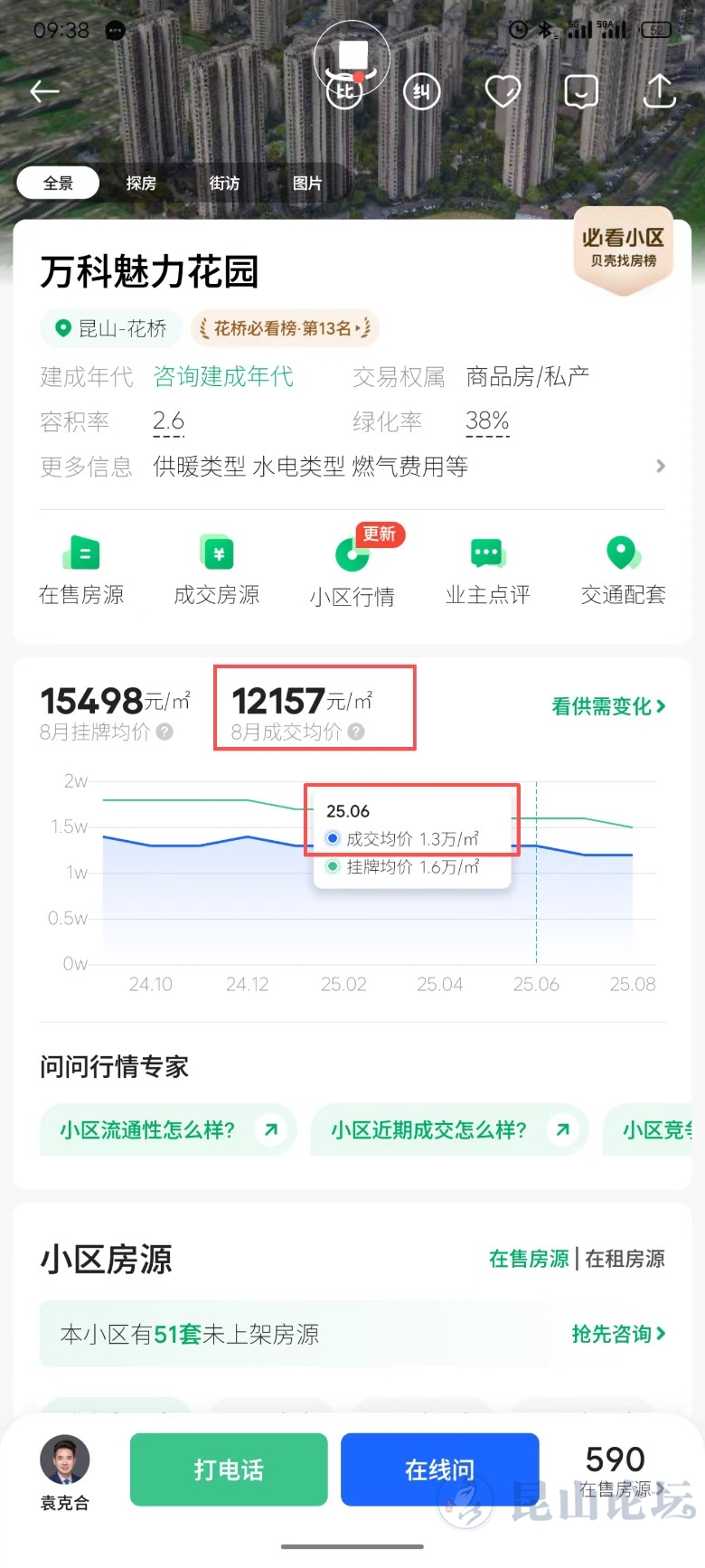
Task: Share this community page
Action: 659,91
